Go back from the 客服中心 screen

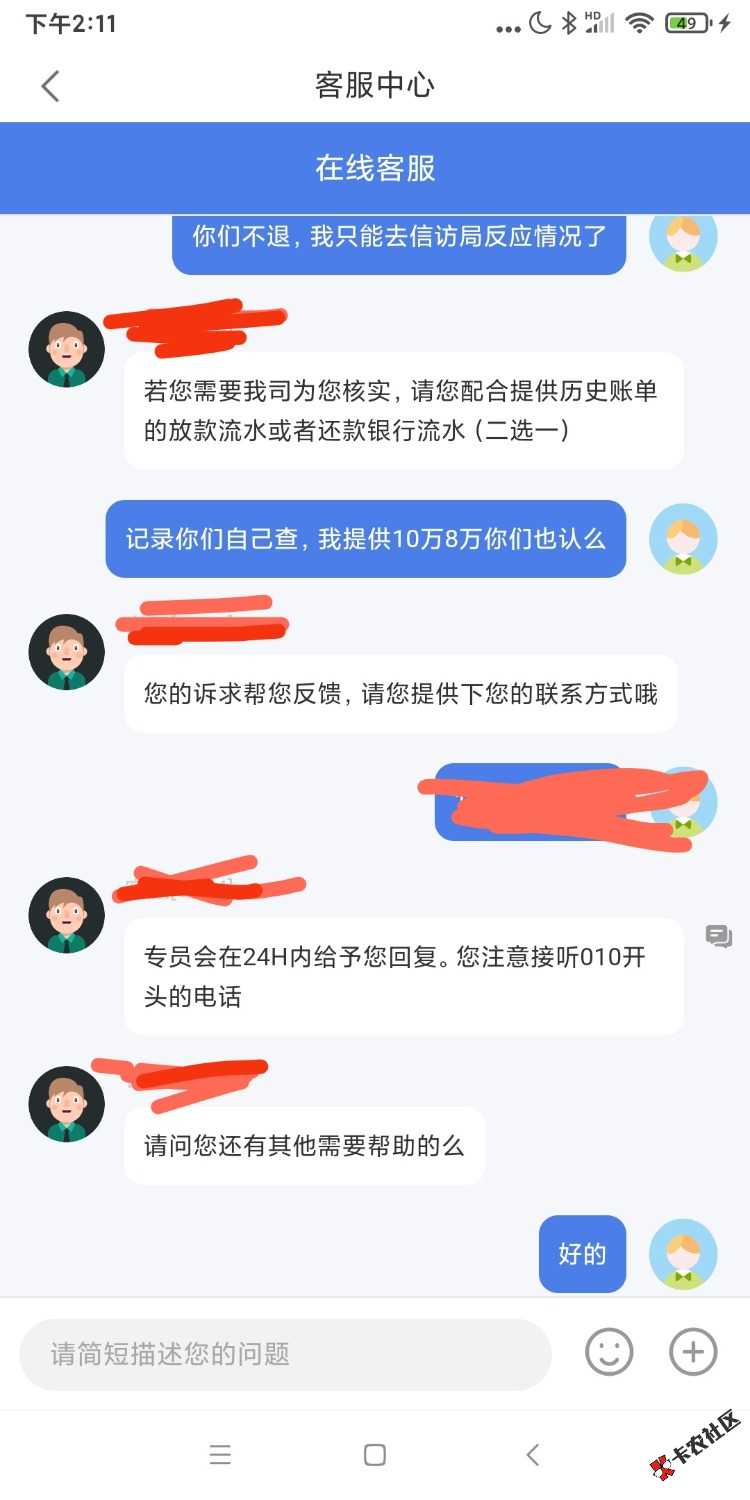click(50, 86)
